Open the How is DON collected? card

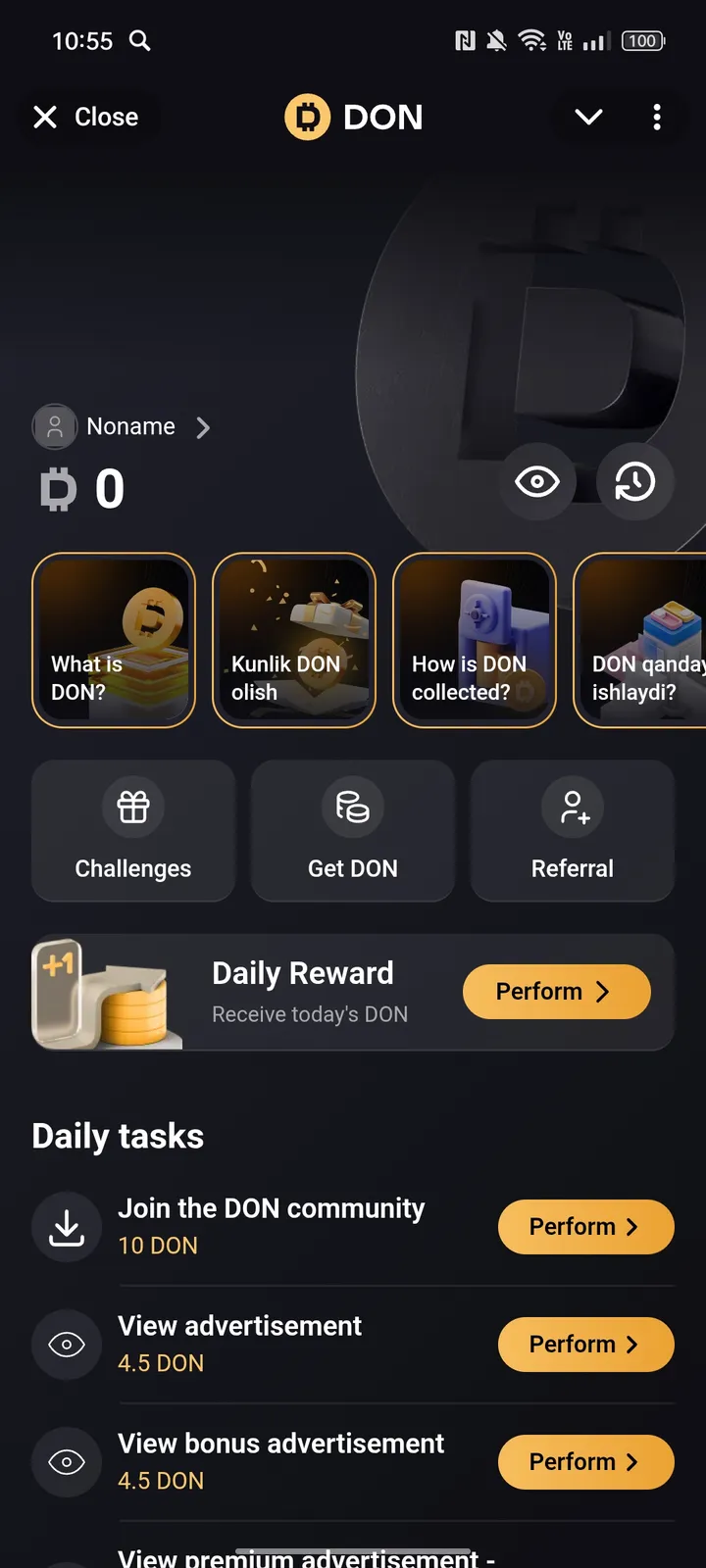pyautogui.click(x=474, y=641)
